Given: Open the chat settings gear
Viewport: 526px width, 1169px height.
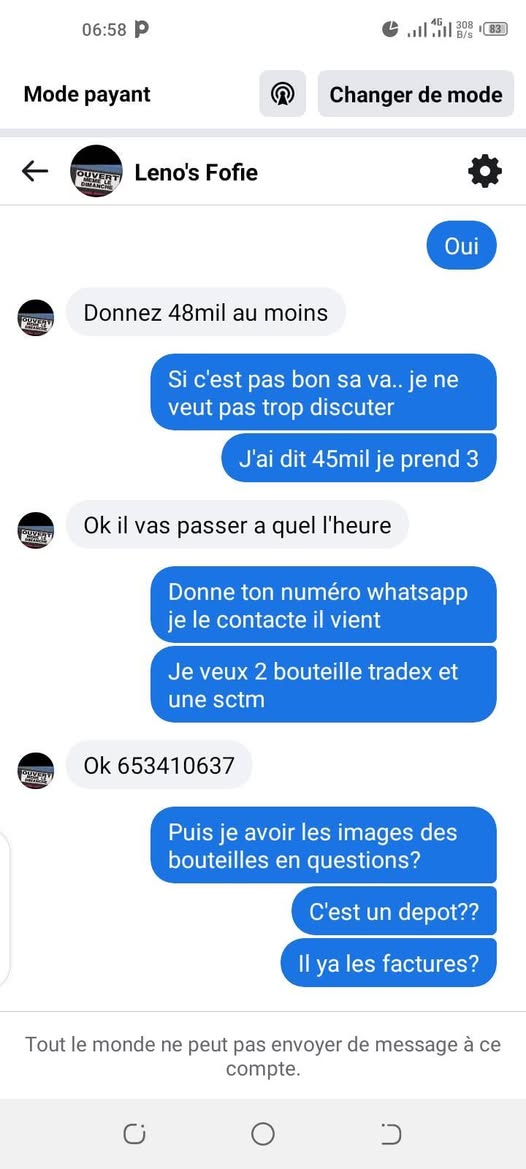Looking at the screenshot, I should pos(484,171).
